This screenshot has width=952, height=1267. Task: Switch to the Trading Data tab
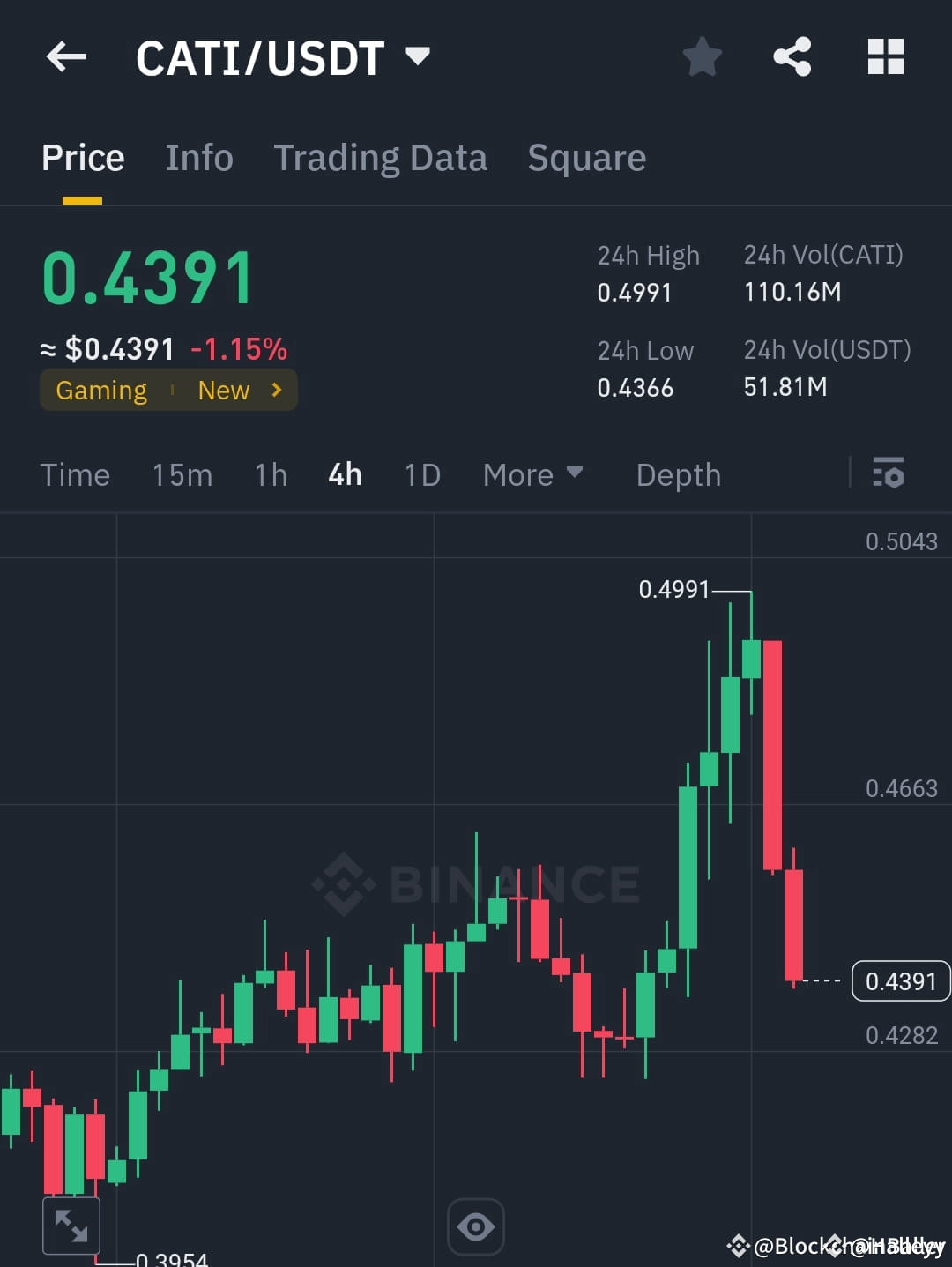[x=381, y=157]
